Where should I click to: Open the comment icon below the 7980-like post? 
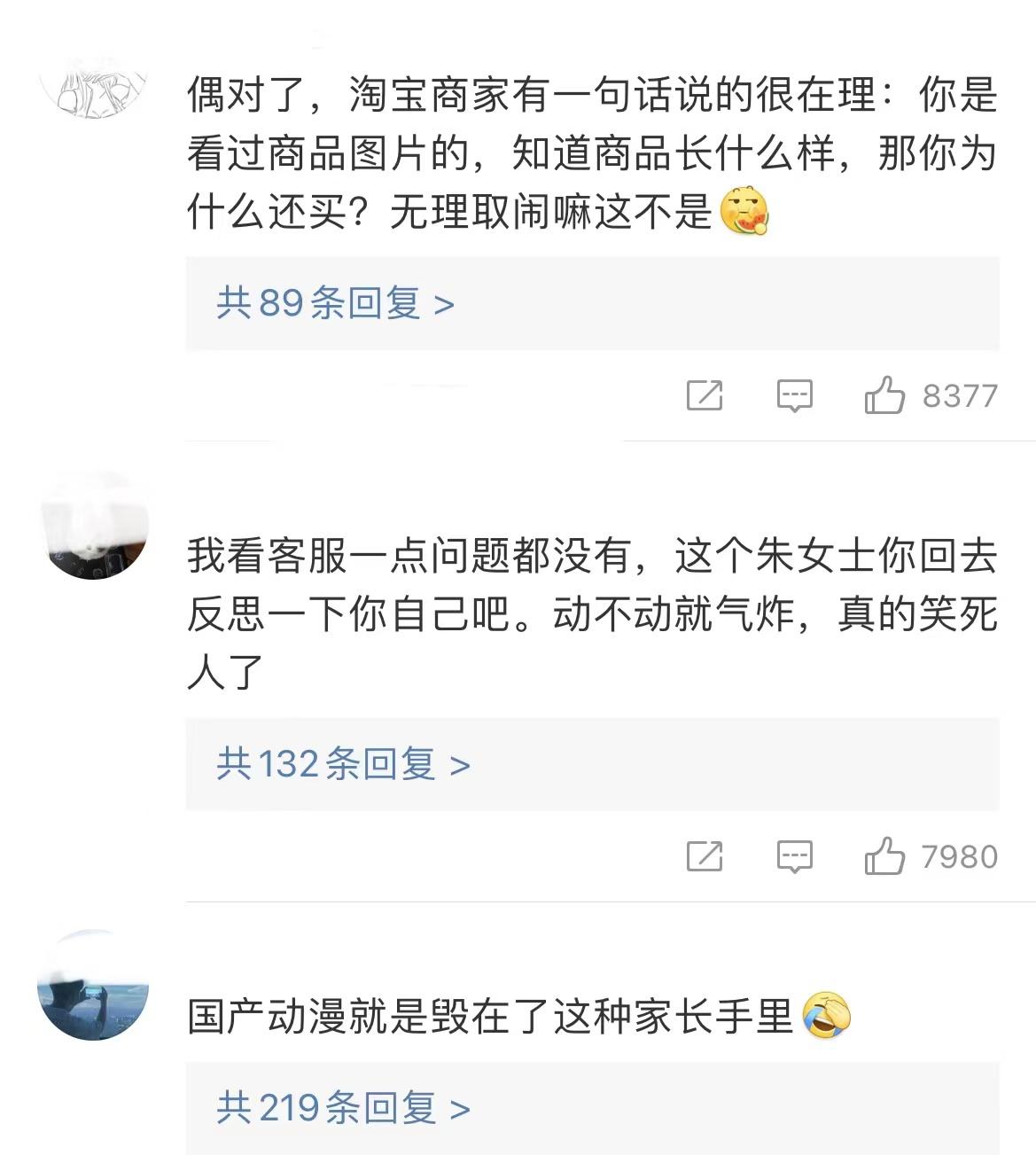tap(795, 857)
